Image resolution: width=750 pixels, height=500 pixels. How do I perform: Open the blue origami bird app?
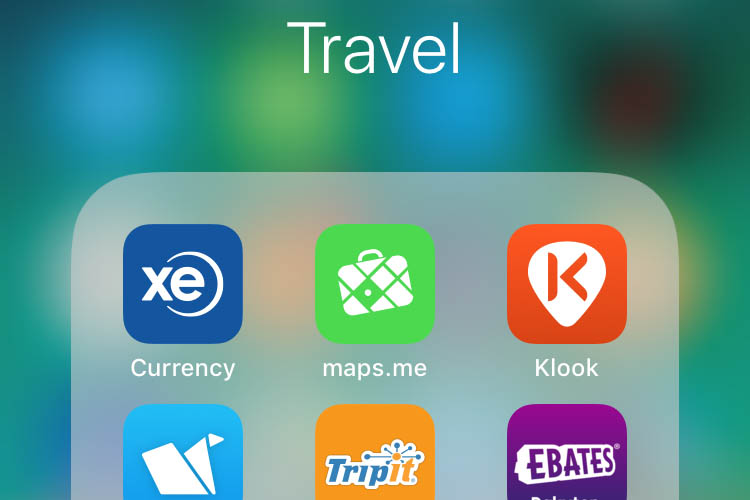183,455
